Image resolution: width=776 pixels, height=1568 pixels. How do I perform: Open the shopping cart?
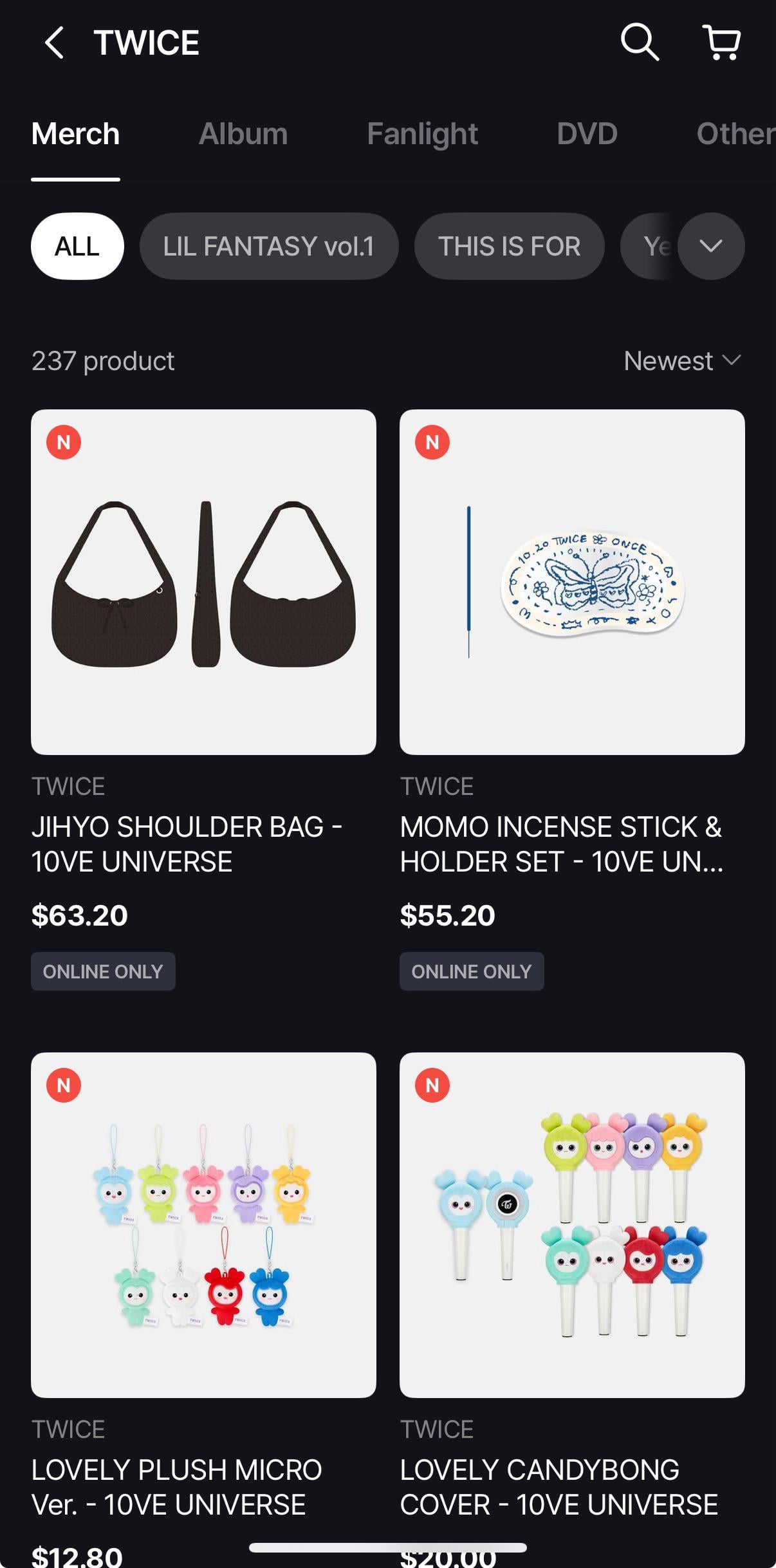[721, 43]
